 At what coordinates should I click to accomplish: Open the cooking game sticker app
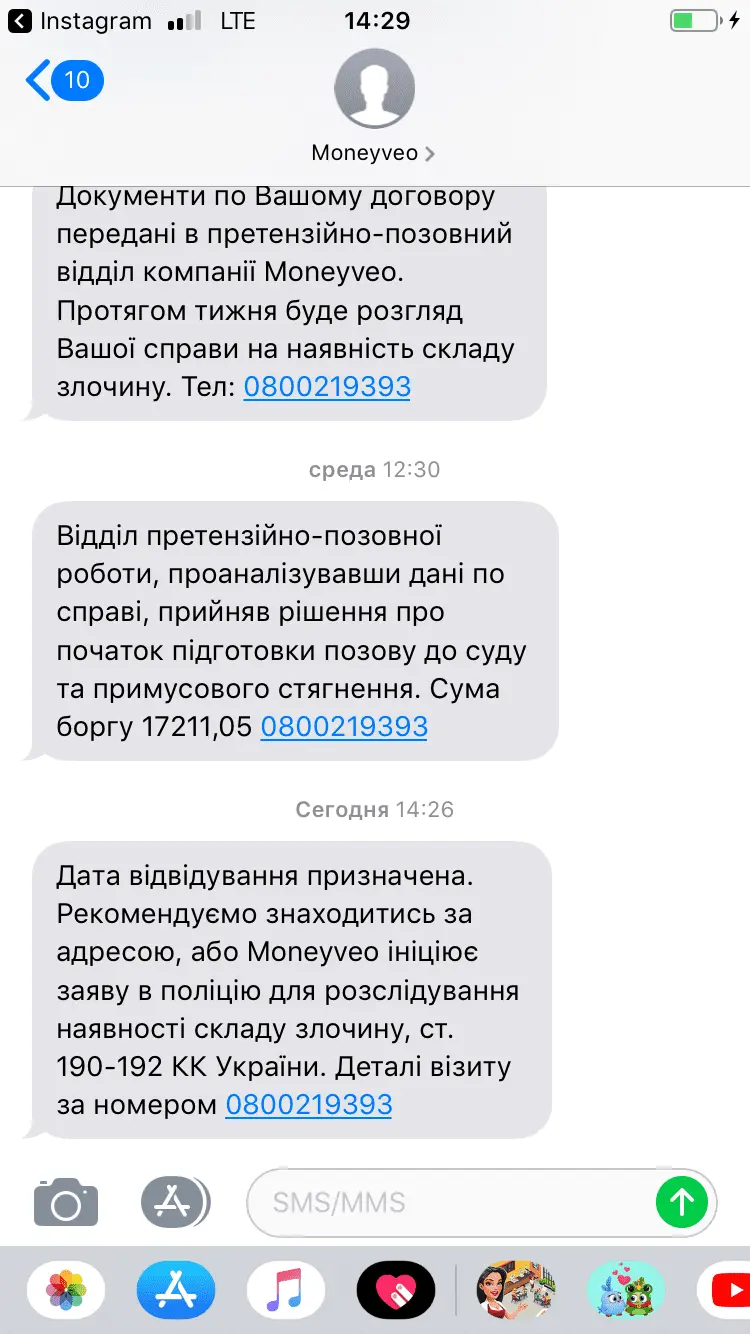(516, 1291)
